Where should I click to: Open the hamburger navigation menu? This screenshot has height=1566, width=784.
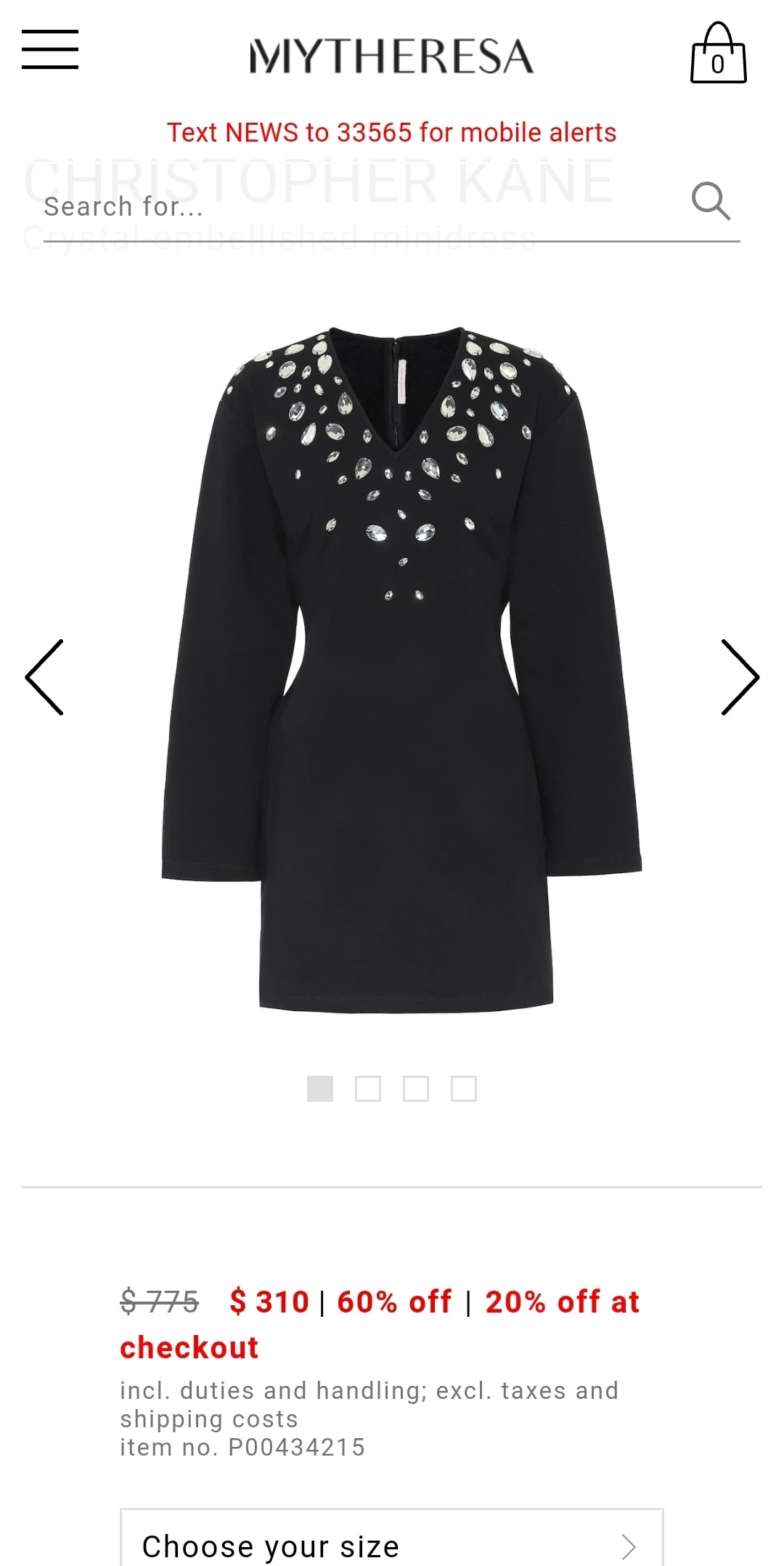pos(50,49)
